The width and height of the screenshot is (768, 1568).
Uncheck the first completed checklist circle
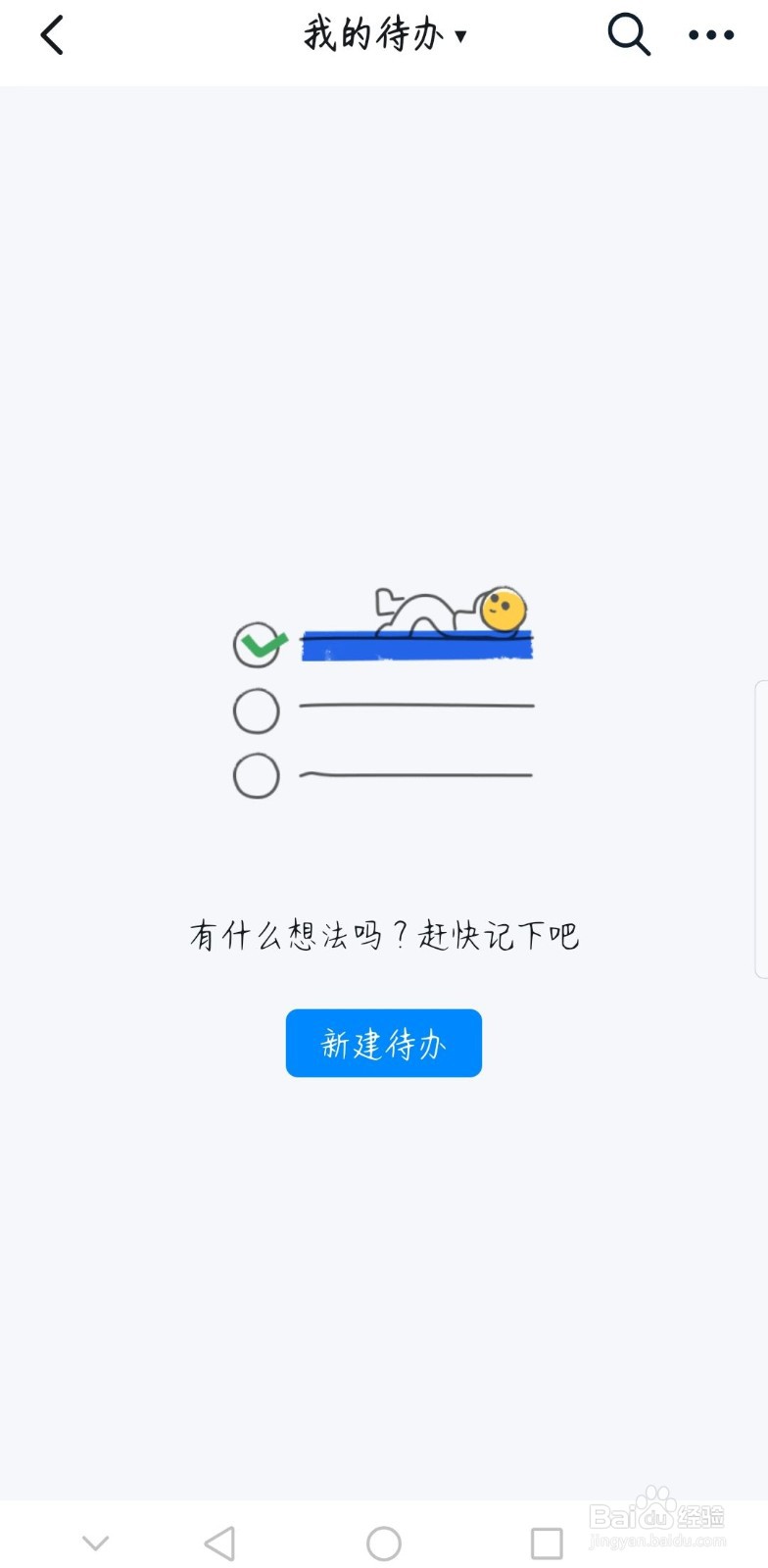[x=259, y=642]
